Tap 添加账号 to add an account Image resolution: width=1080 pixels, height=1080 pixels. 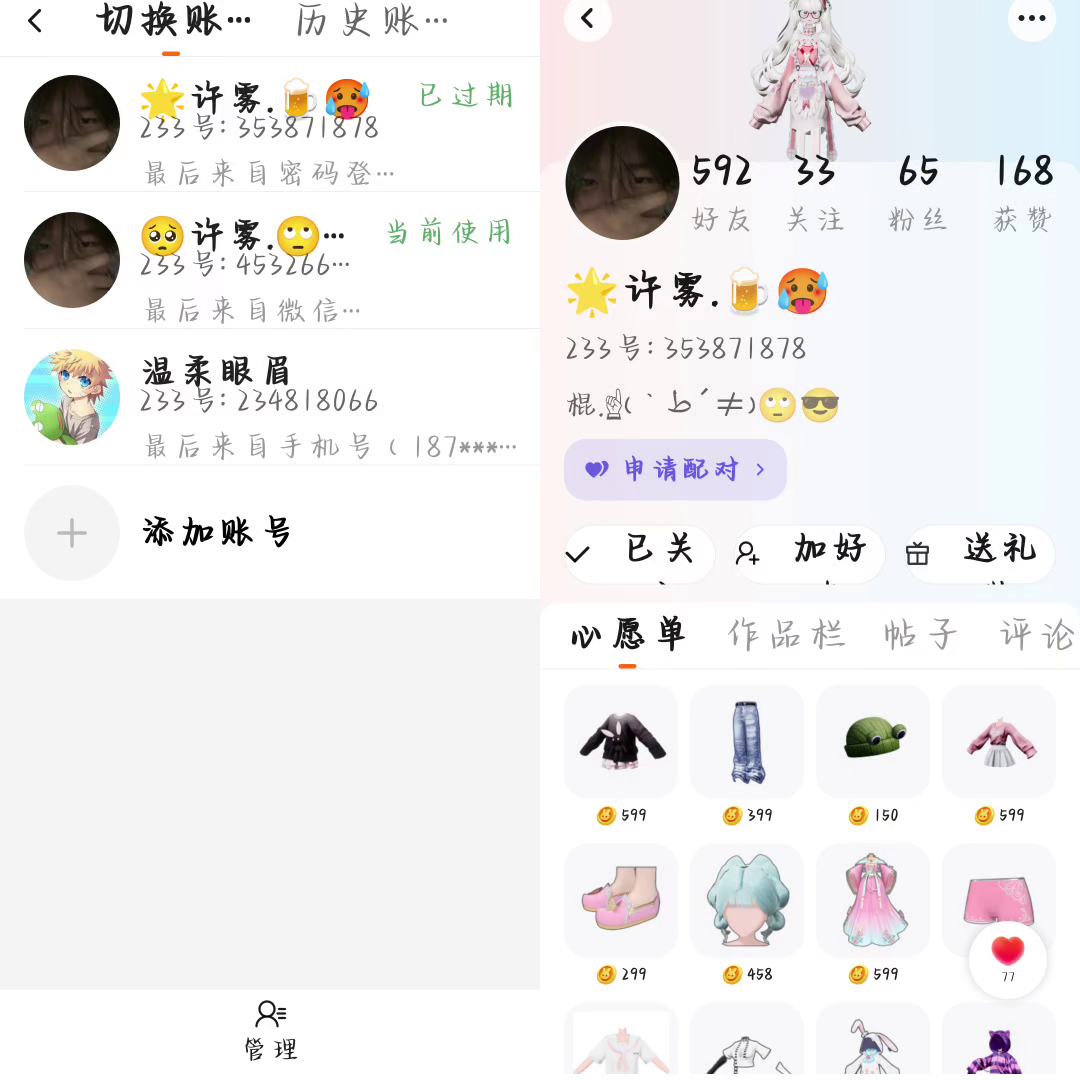point(217,533)
